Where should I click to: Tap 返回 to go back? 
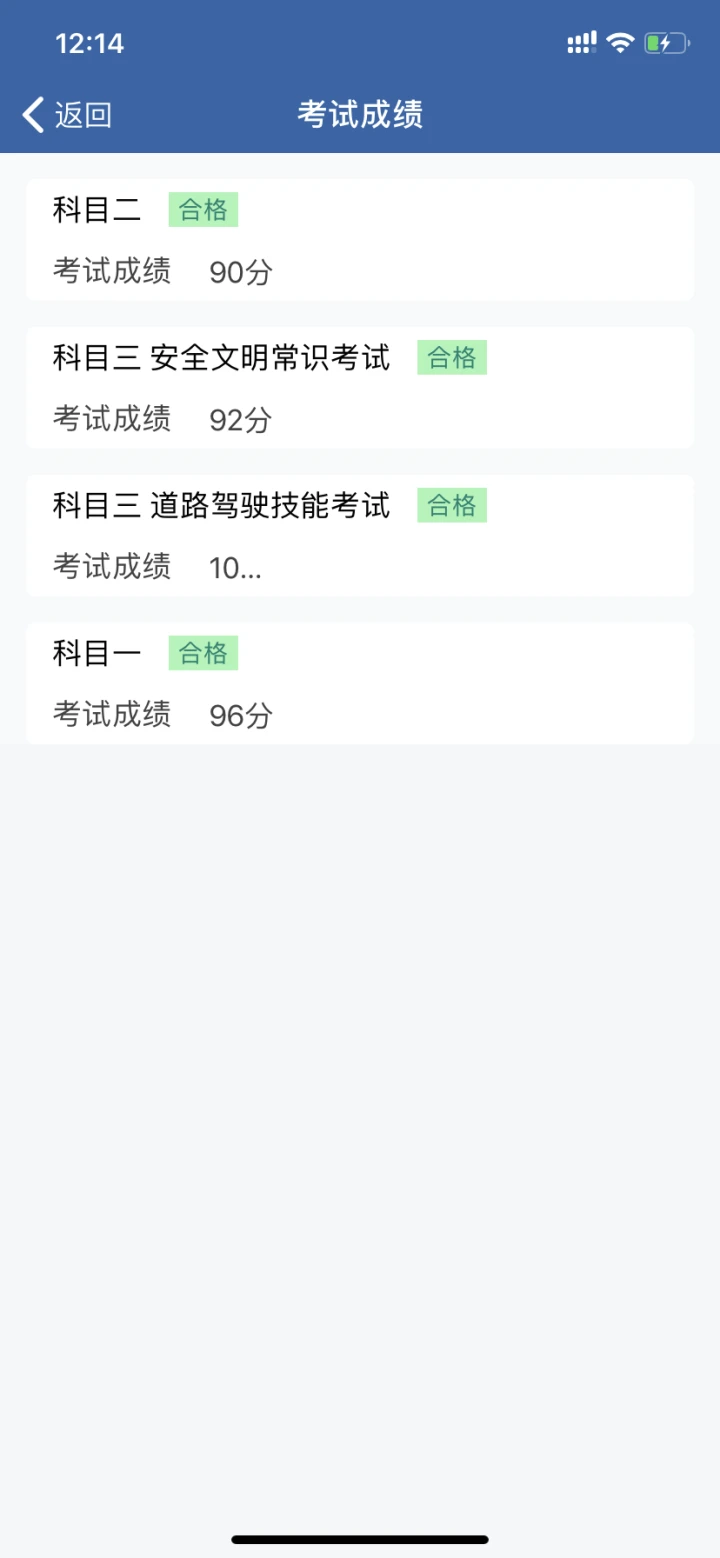pos(67,115)
